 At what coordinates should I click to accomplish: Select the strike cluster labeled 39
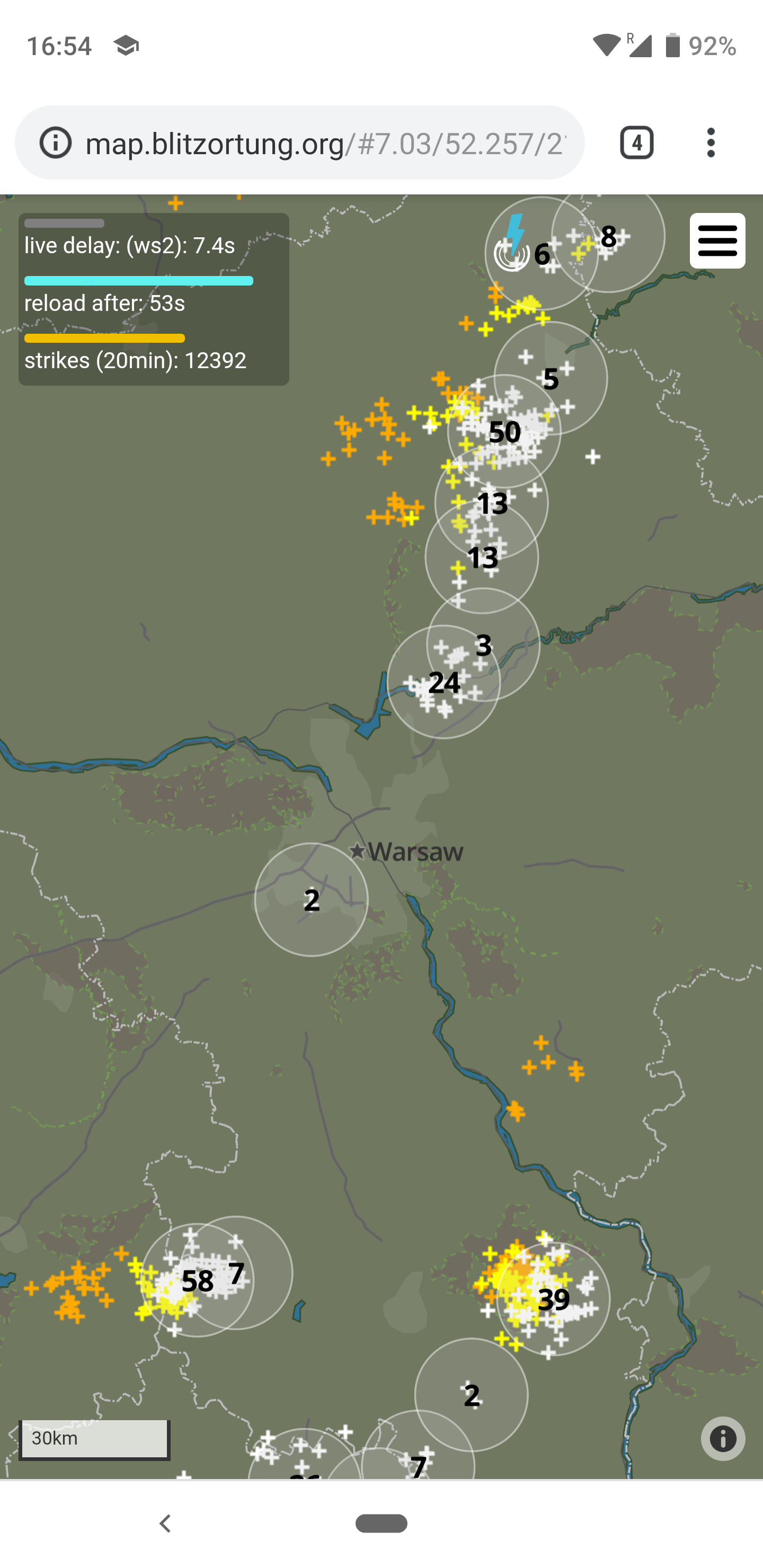click(553, 1299)
